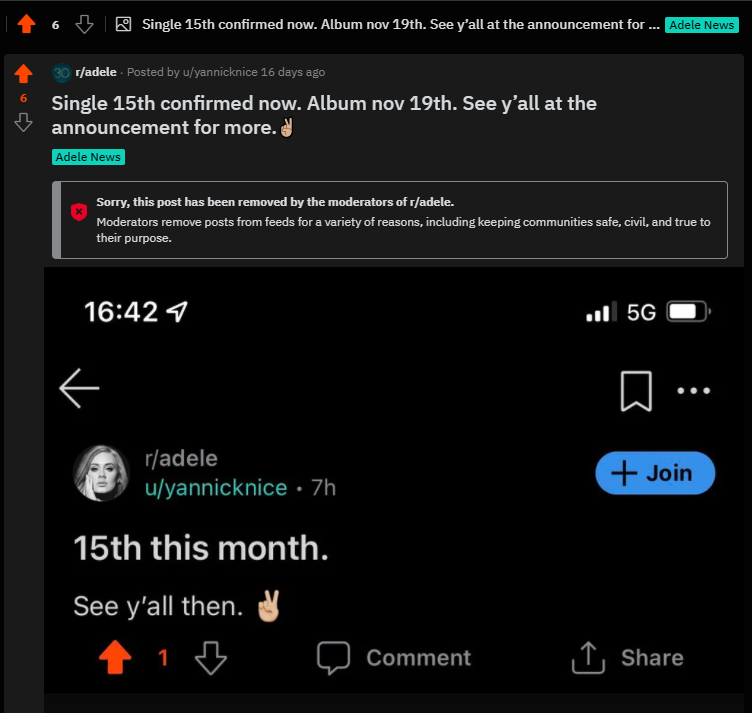Image resolution: width=752 pixels, height=713 pixels.
Task: Tap the Adele News flair in top bar
Action: (x=701, y=25)
